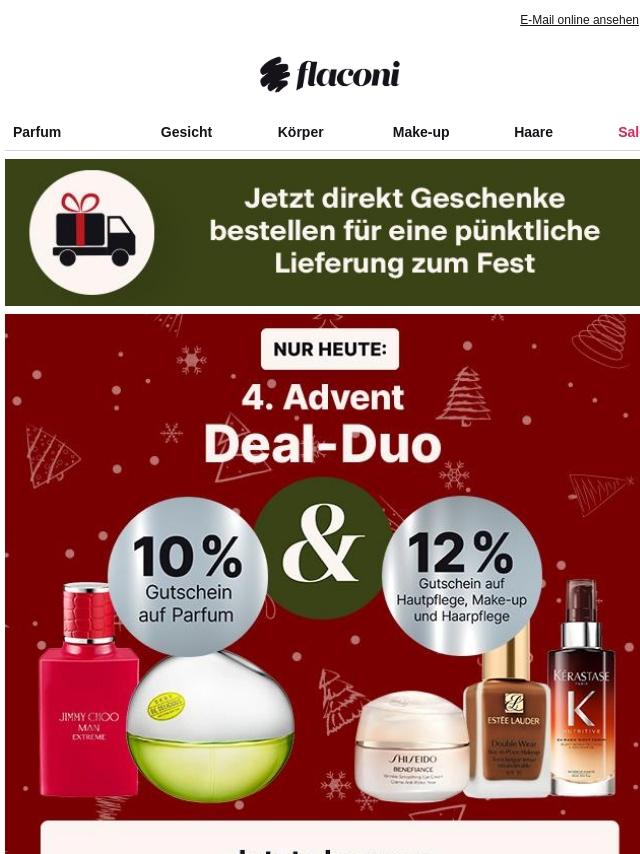
Task: Open the Make-up category
Action: coord(420,132)
